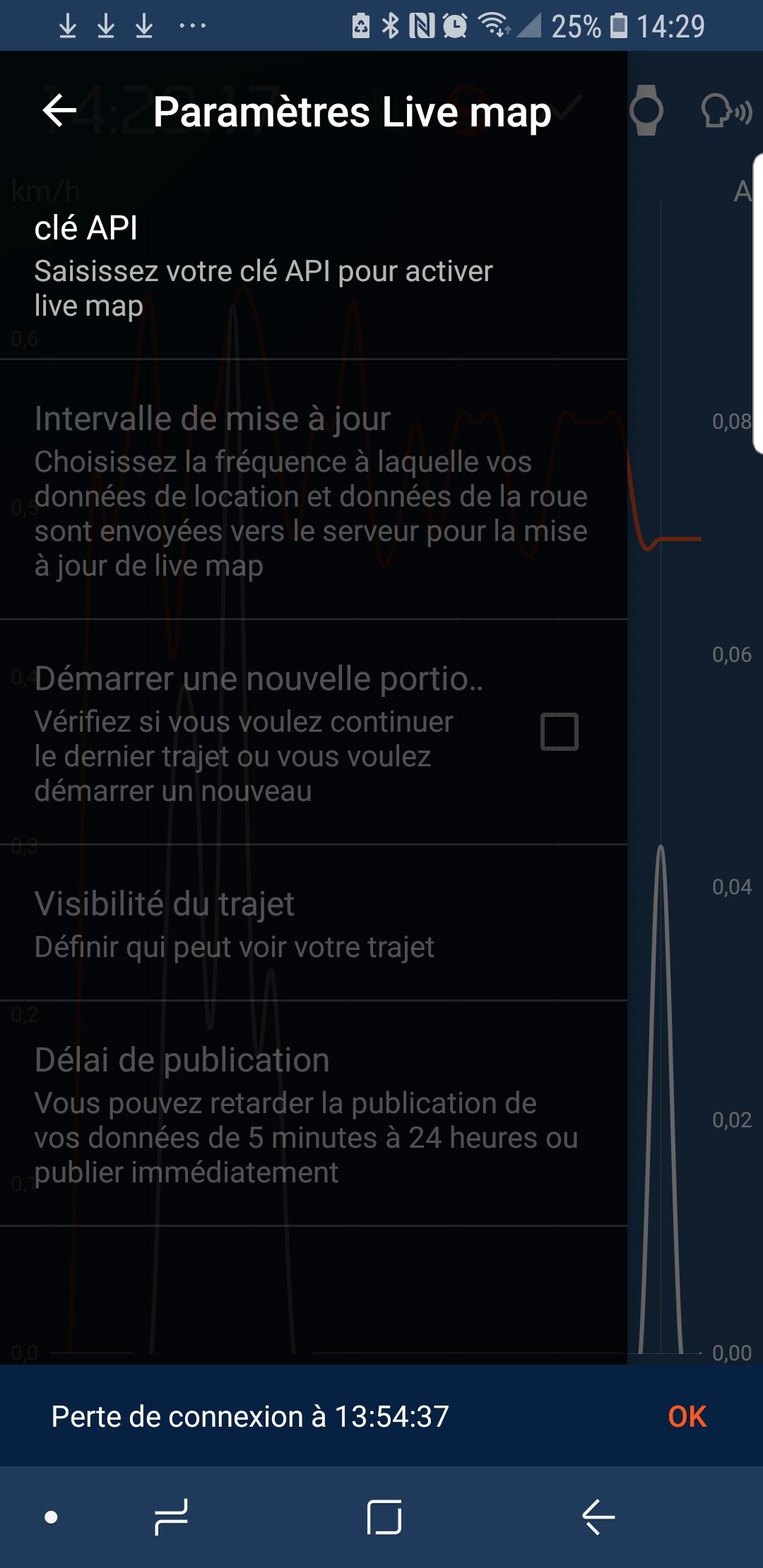Dismiss connection loss message with OK
The width and height of the screenshot is (763, 1568).
click(687, 1416)
